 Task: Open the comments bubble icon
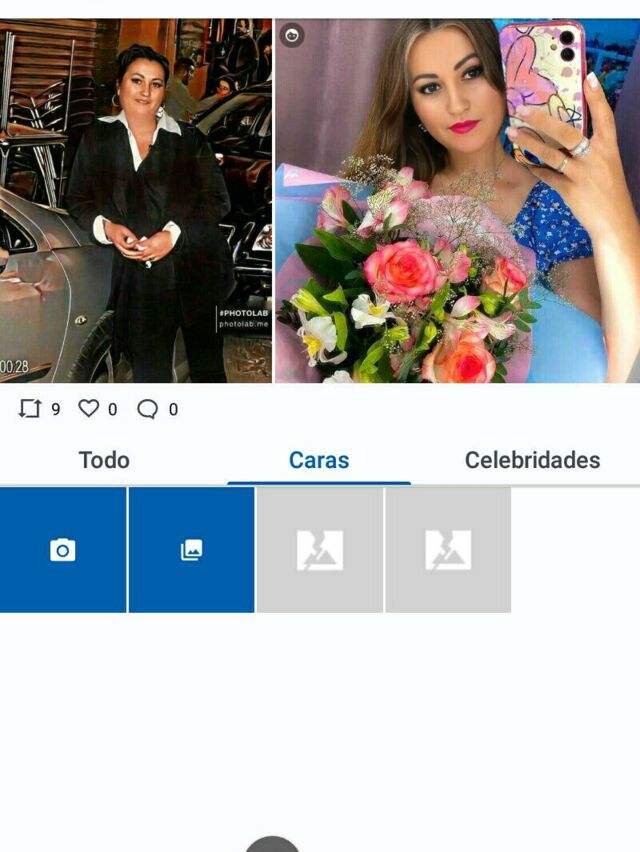pos(148,409)
